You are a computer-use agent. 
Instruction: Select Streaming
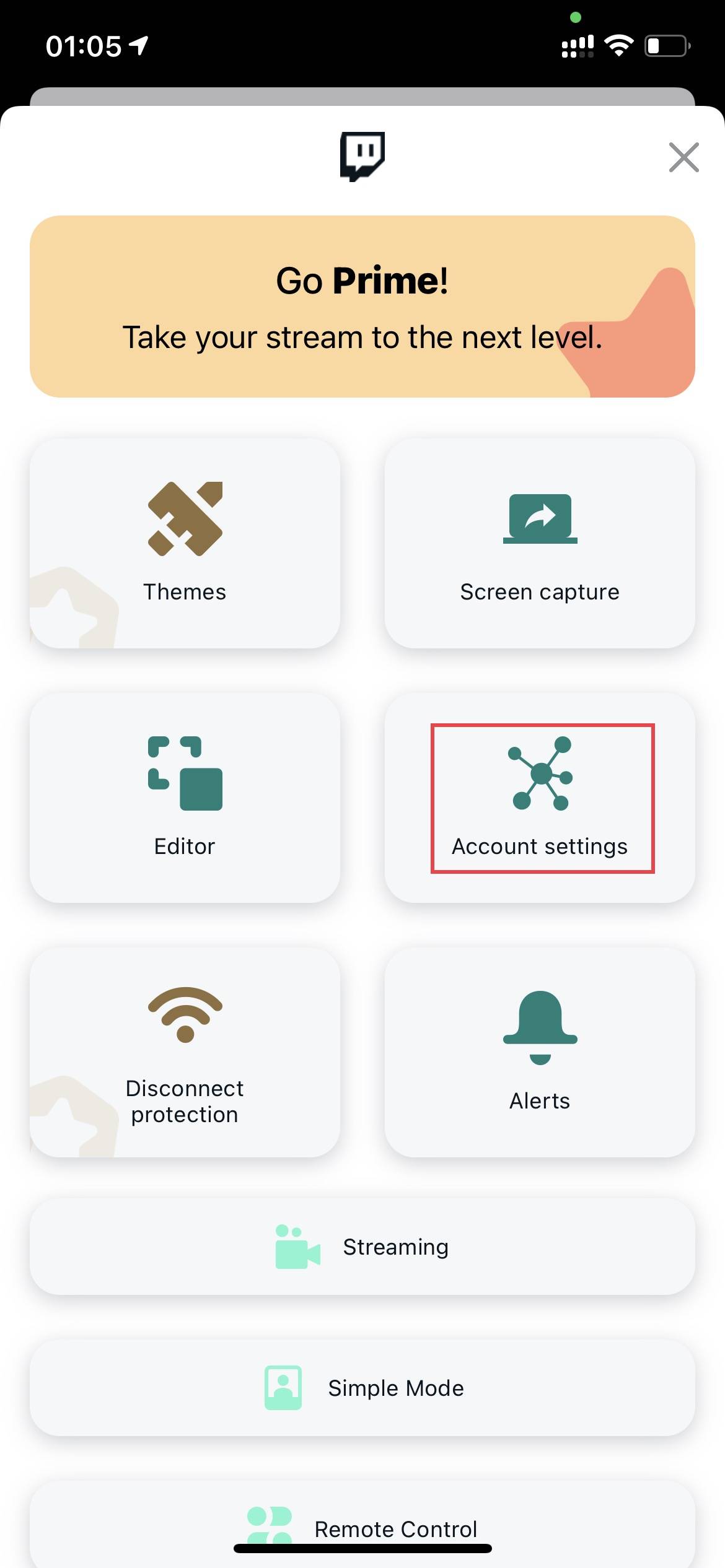pos(362,1247)
